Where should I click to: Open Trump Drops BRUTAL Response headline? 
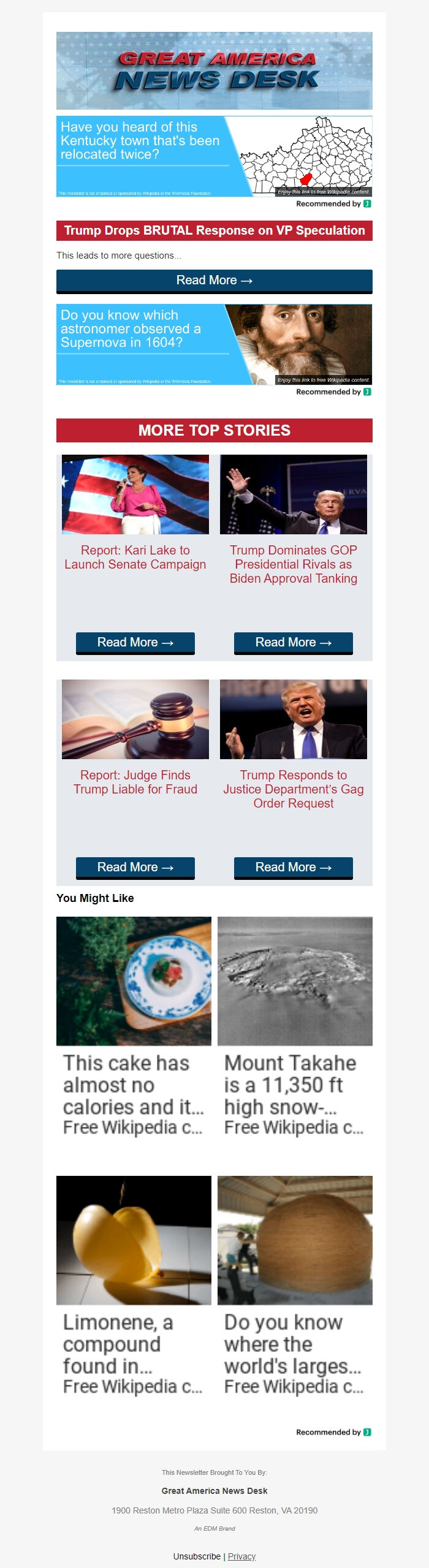[x=214, y=230]
